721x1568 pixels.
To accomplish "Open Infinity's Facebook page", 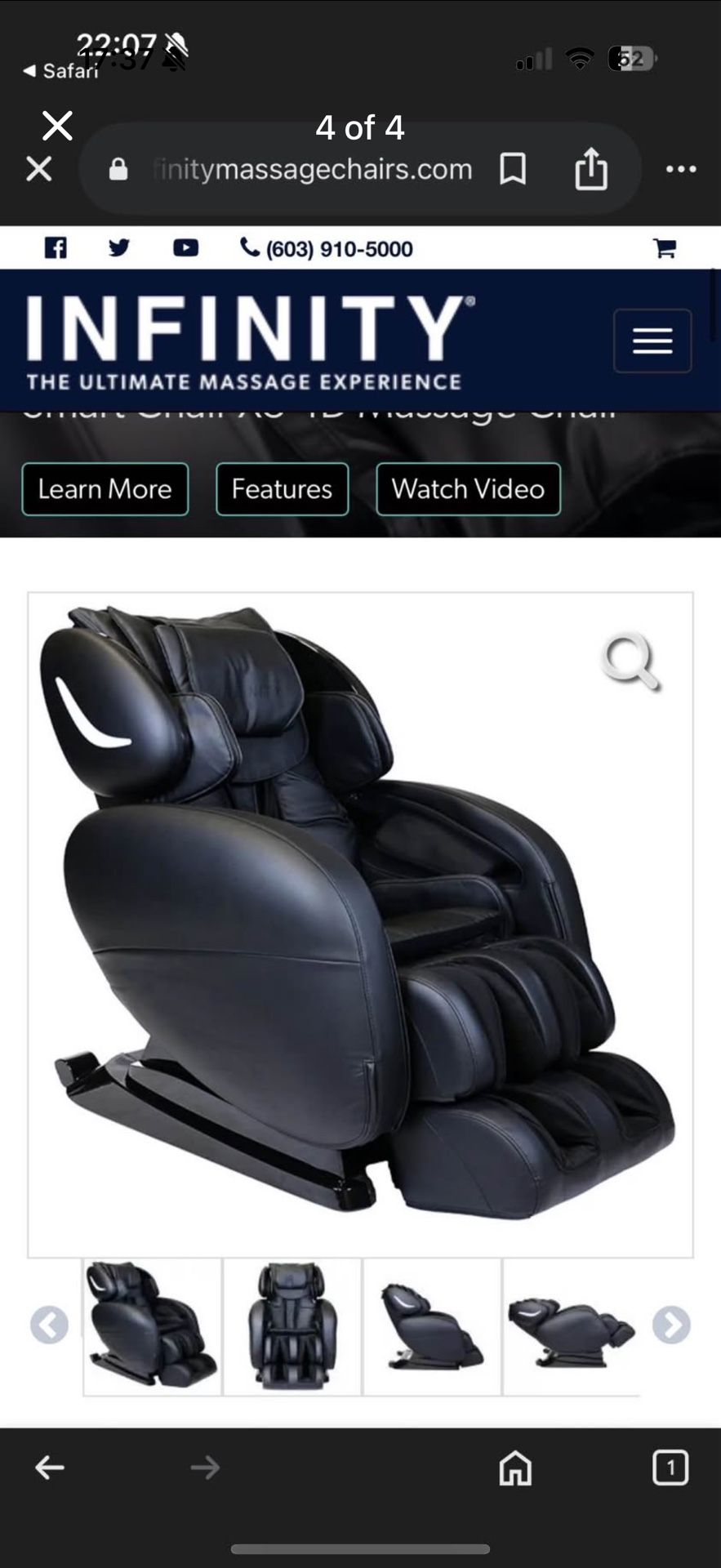I will pyautogui.click(x=56, y=247).
